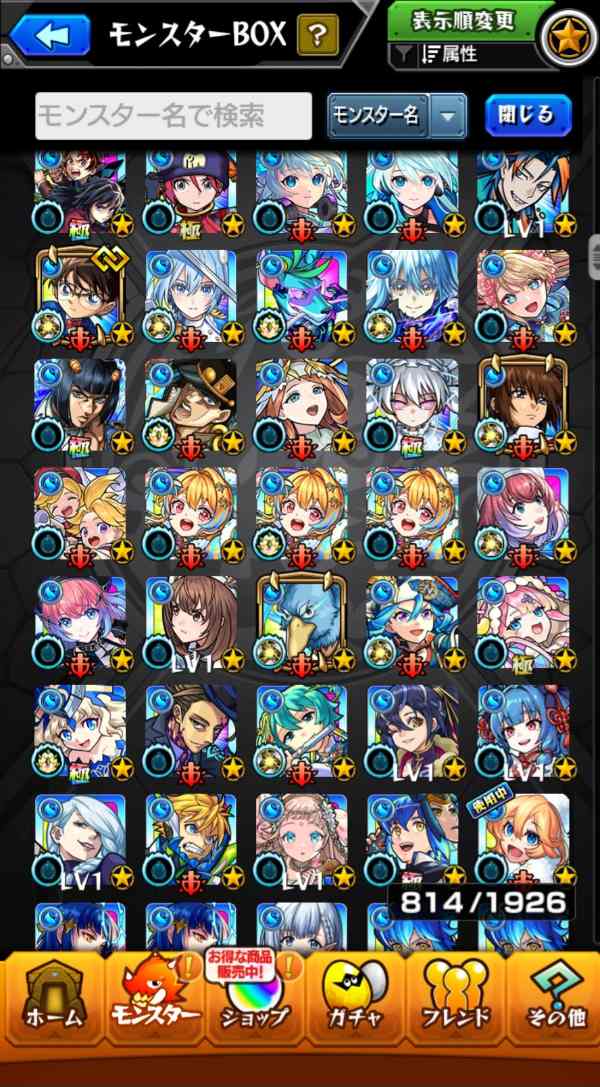Open the question mark help button
600x1087 pixels.
click(317, 37)
